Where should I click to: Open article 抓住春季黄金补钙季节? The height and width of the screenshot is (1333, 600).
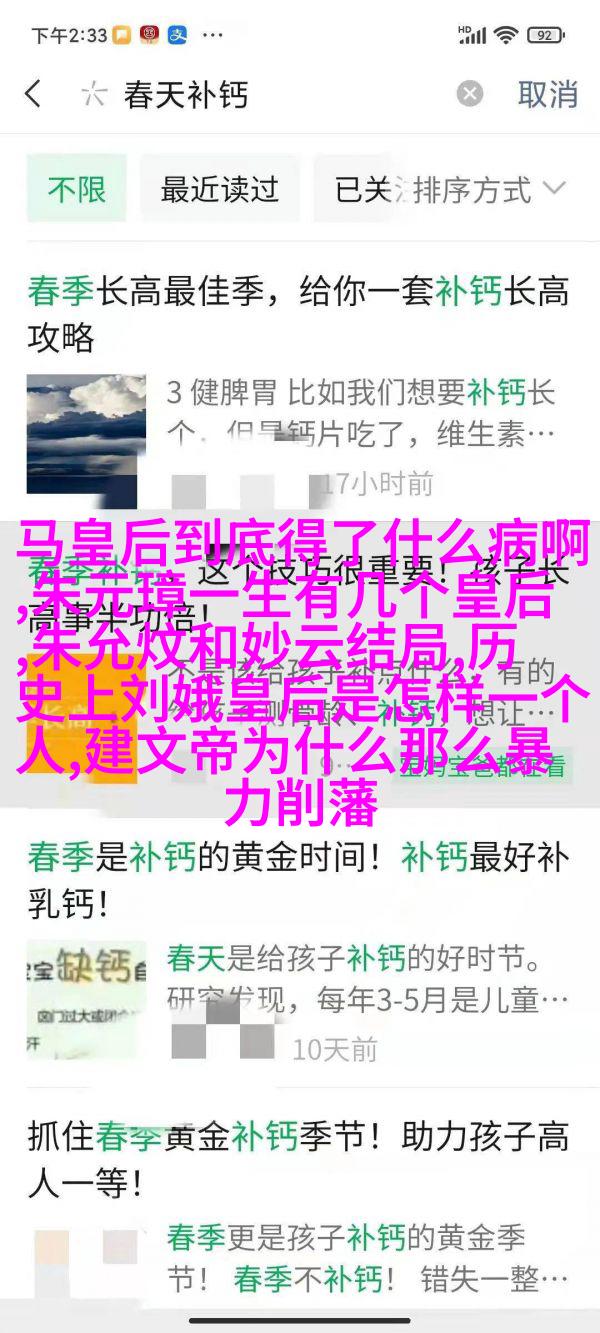point(298,1160)
